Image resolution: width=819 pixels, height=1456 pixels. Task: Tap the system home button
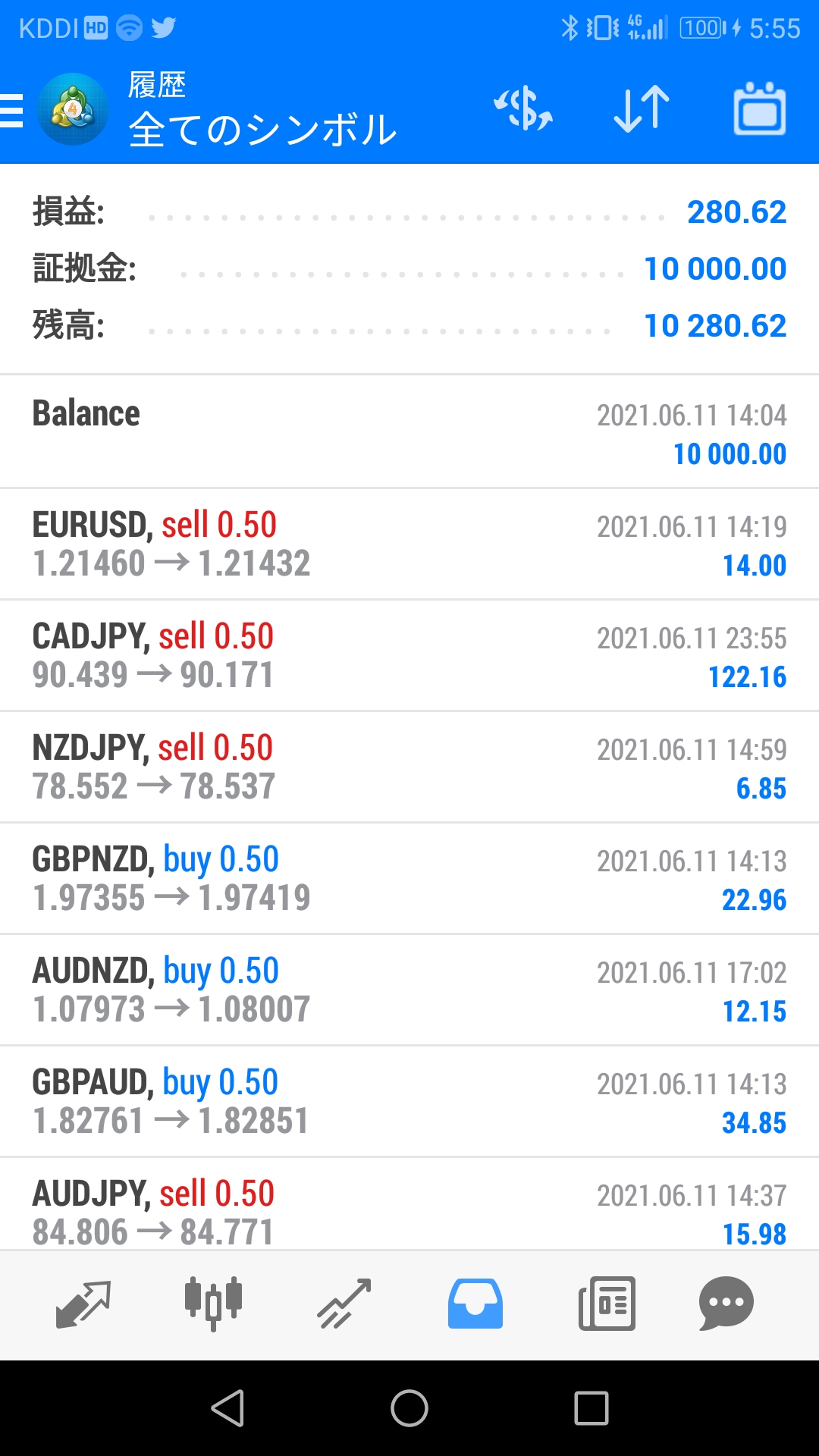[409, 1409]
